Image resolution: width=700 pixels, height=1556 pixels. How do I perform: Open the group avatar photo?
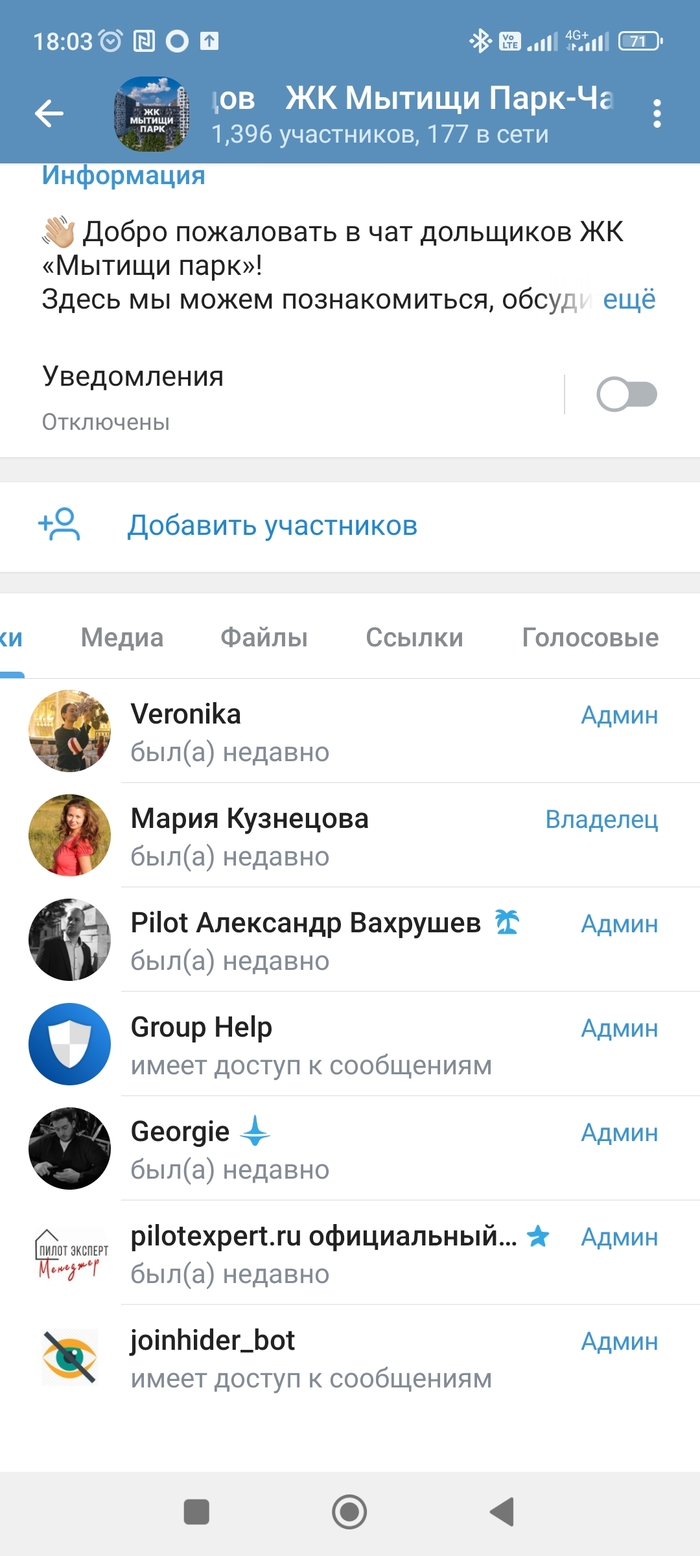(151, 114)
